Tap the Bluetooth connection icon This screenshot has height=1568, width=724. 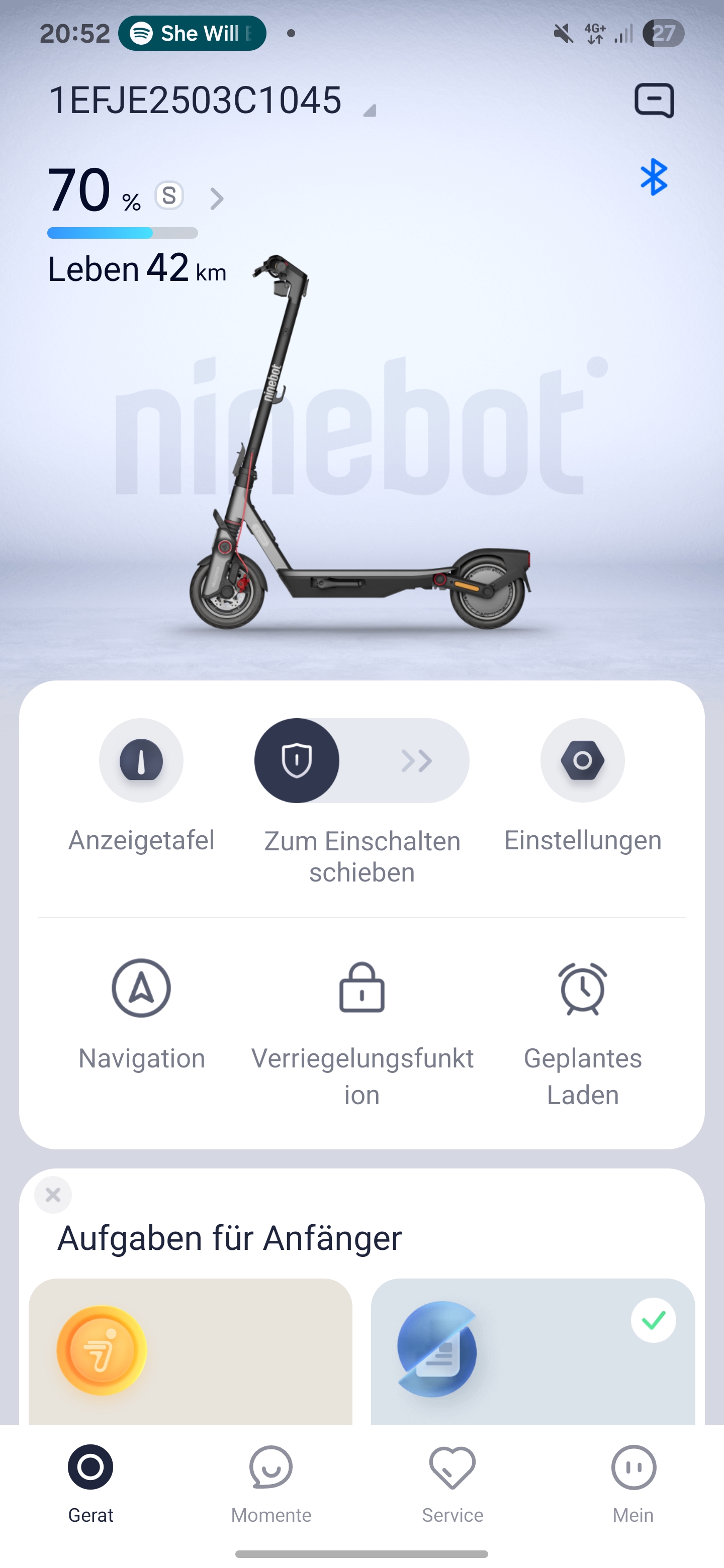pyautogui.click(x=654, y=177)
